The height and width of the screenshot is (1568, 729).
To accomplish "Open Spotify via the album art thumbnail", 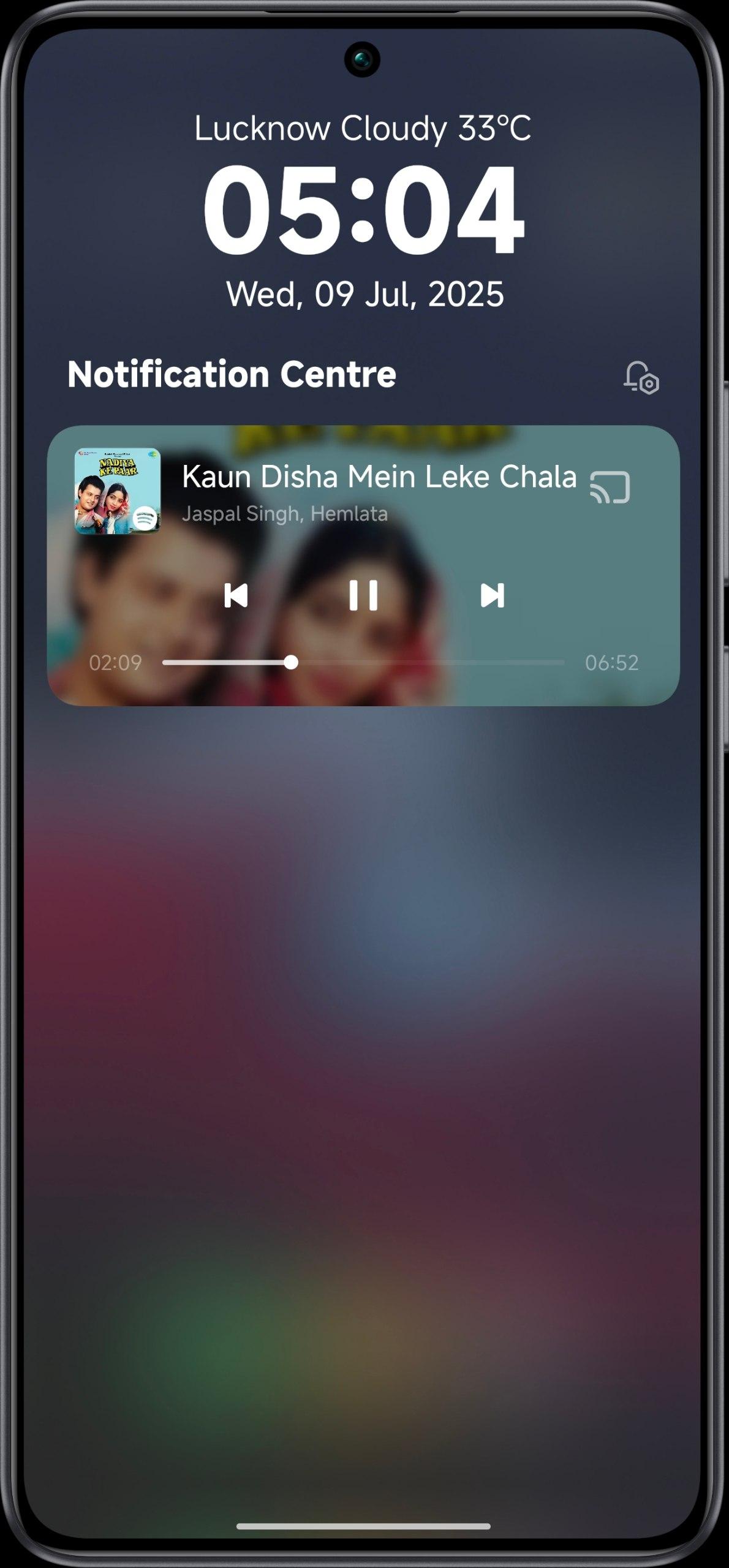I will [x=118, y=491].
